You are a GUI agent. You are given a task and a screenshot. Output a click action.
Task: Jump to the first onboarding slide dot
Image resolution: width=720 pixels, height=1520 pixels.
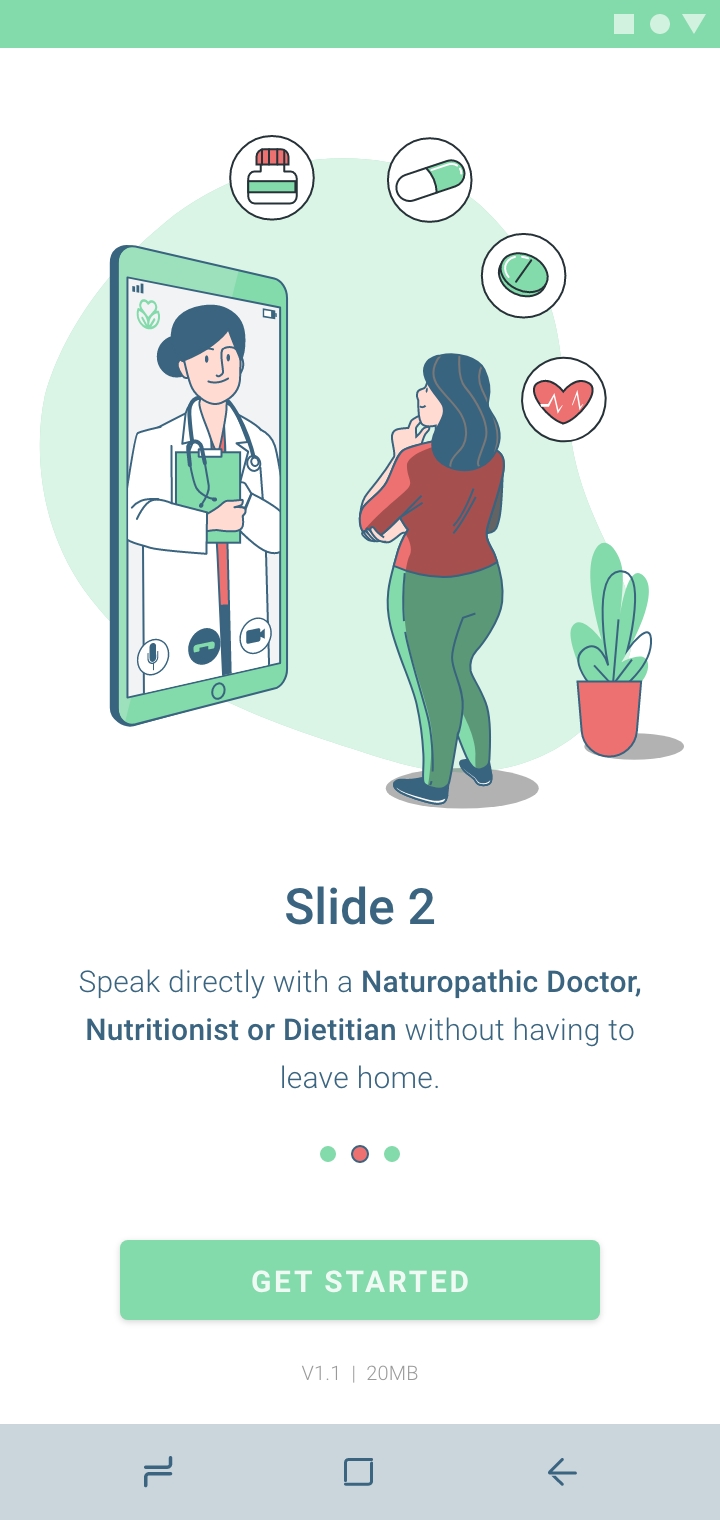click(328, 1154)
